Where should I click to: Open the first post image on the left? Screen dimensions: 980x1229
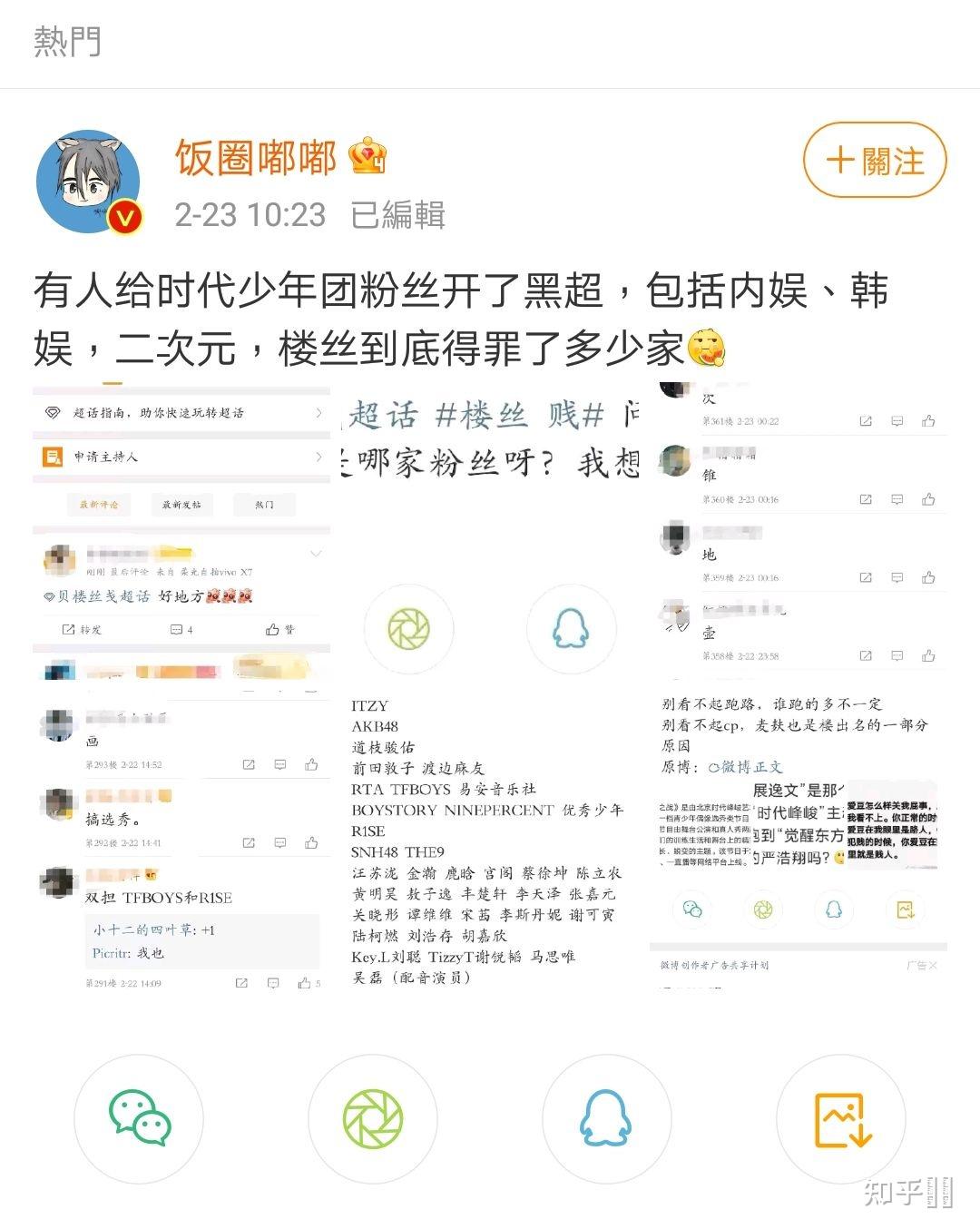pos(181,687)
